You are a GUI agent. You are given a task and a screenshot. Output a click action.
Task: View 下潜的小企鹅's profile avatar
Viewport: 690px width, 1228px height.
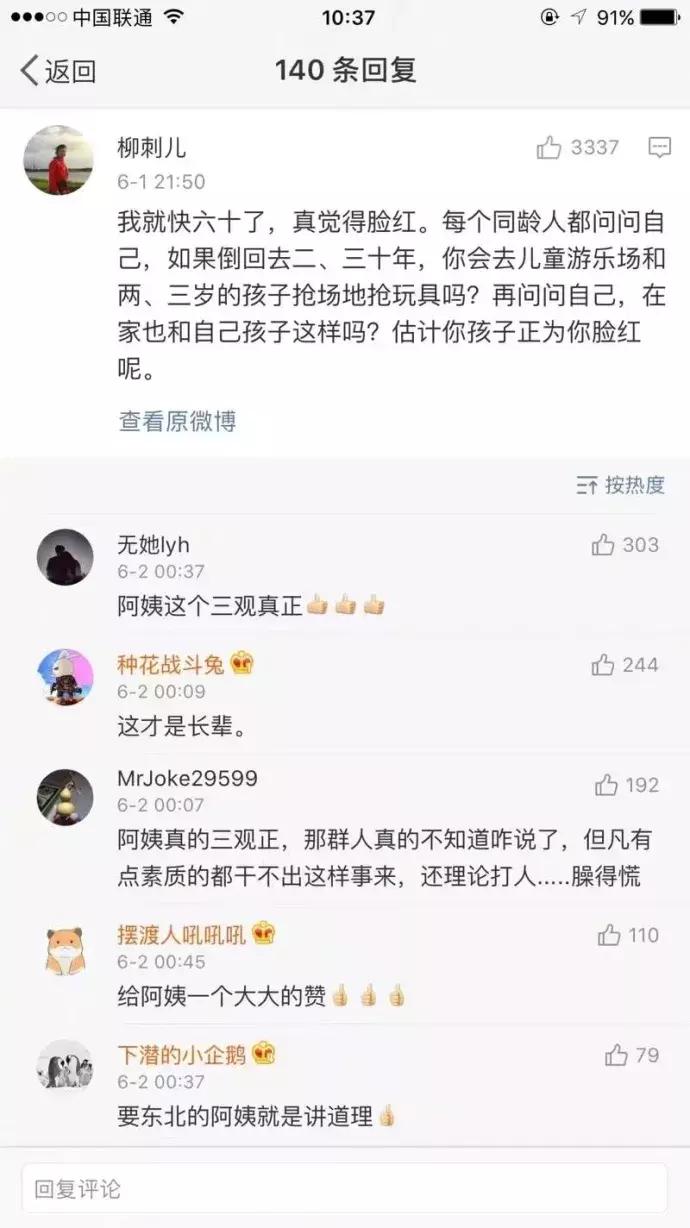[65, 1066]
